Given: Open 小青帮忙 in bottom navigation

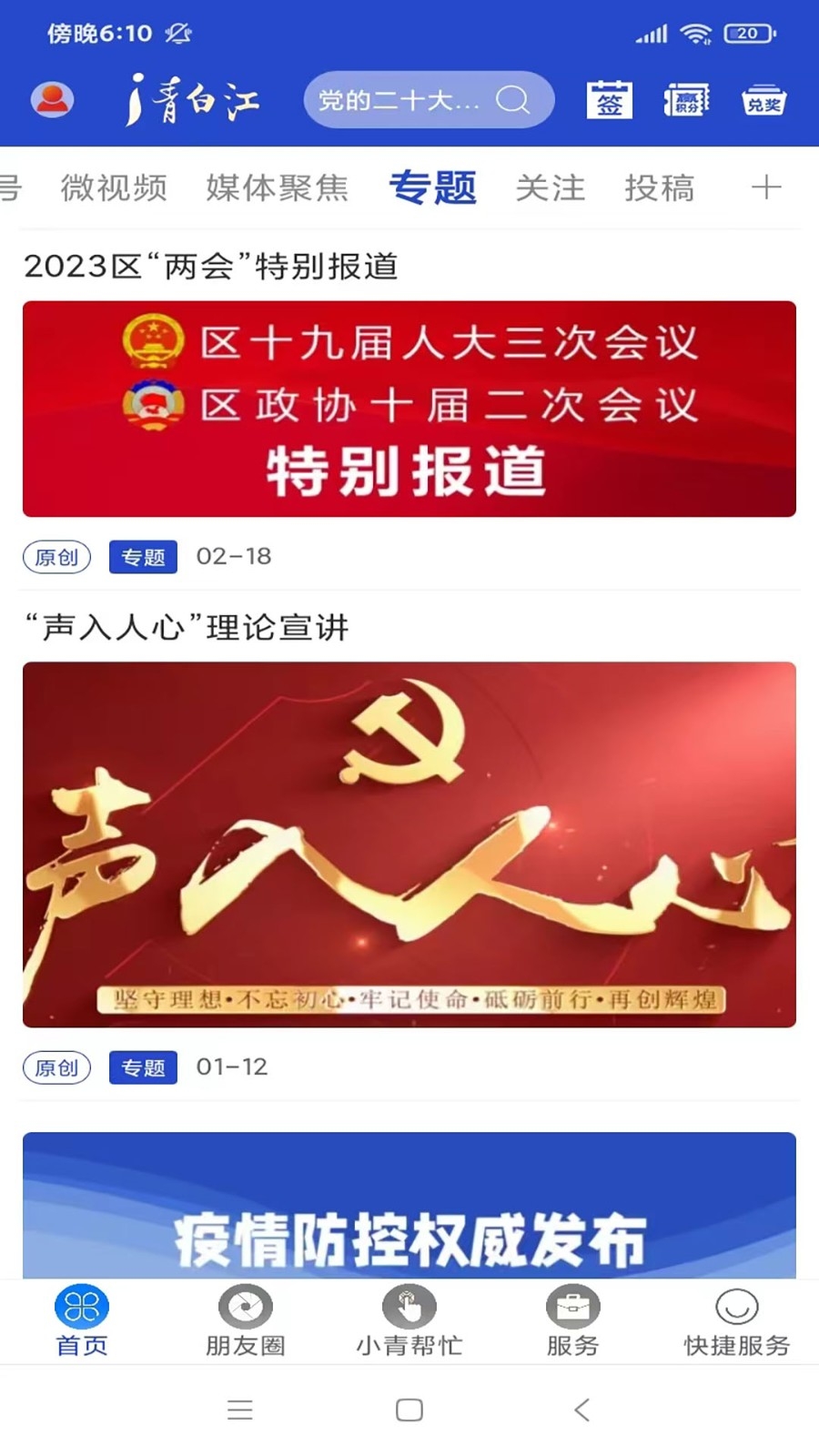Looking at the screenshot, I should 409,1320.
